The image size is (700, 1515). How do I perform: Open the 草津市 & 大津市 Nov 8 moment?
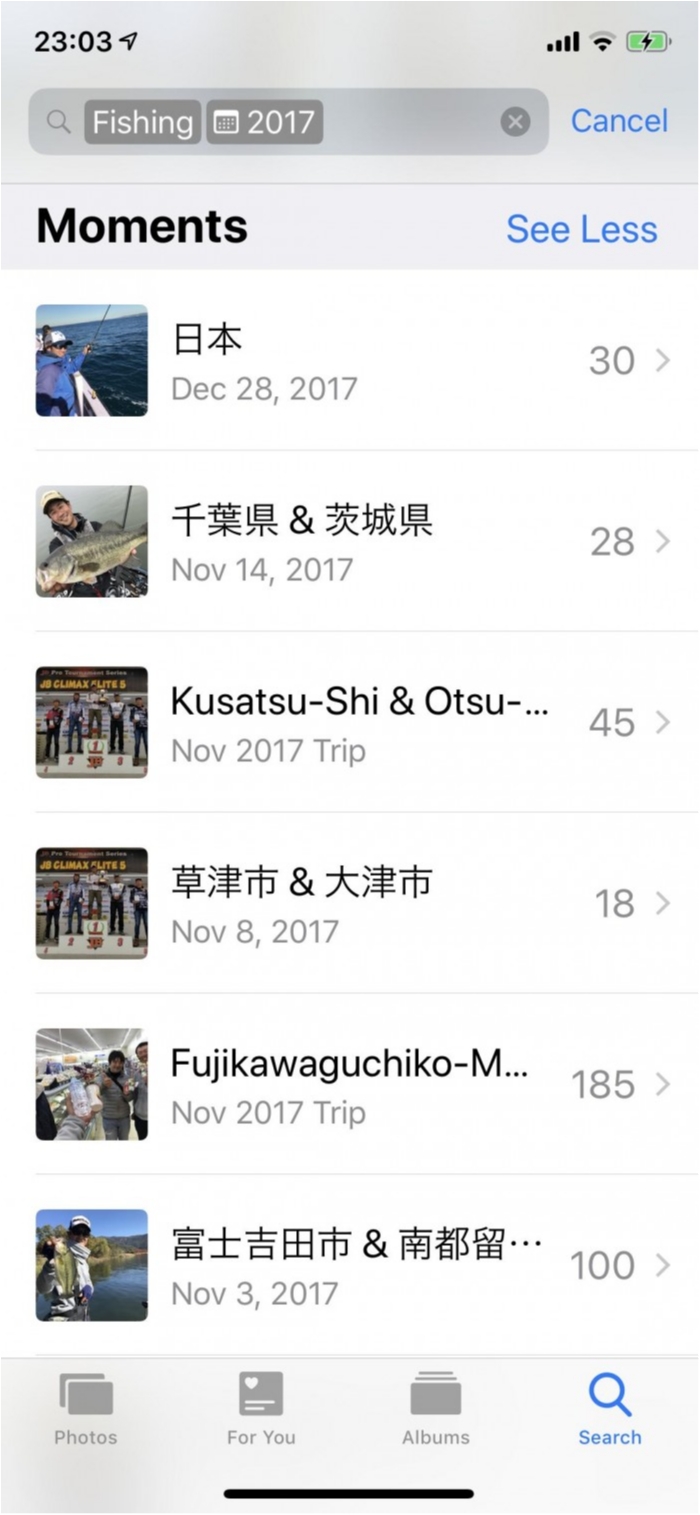pos(350,903)
